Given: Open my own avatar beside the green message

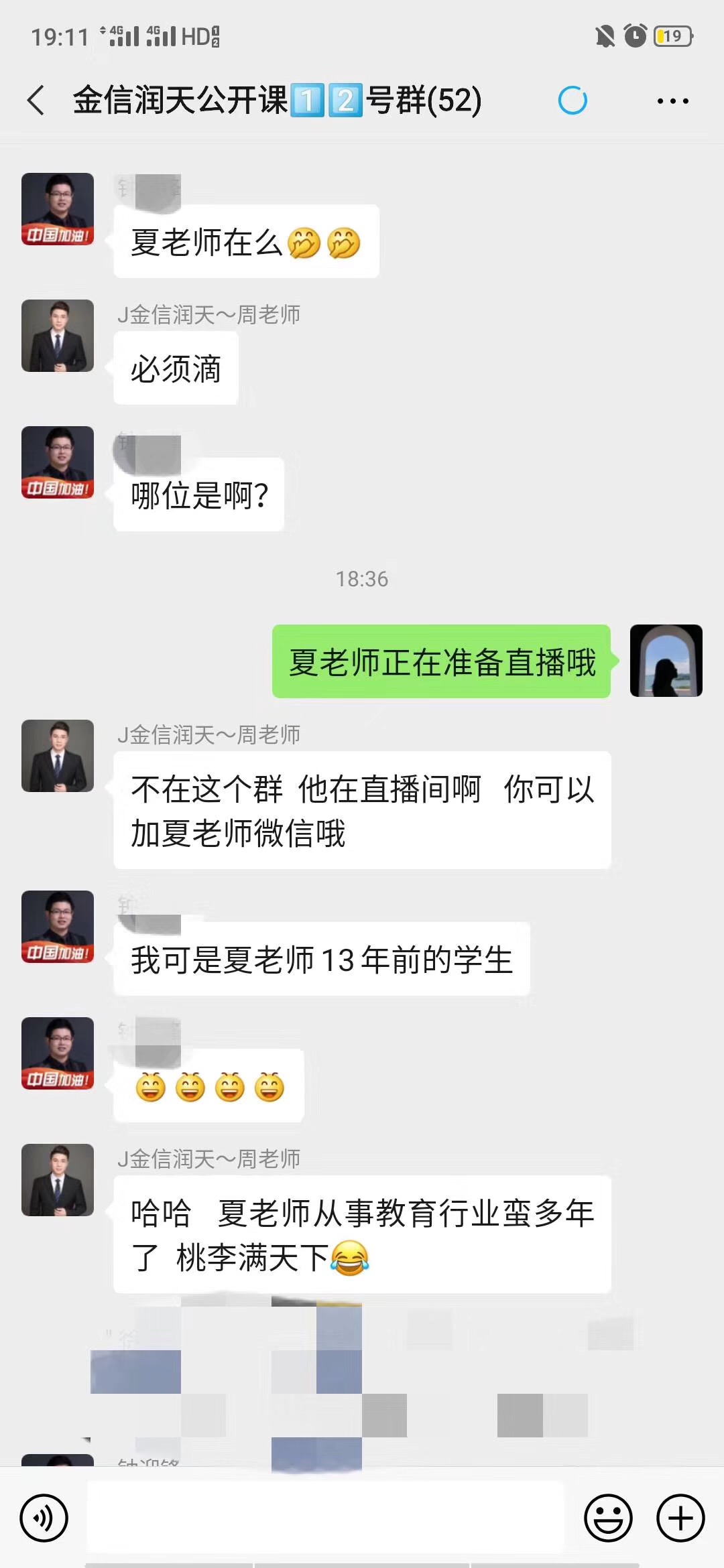Looking at the screenshot, I should click(x=666, y=661).
